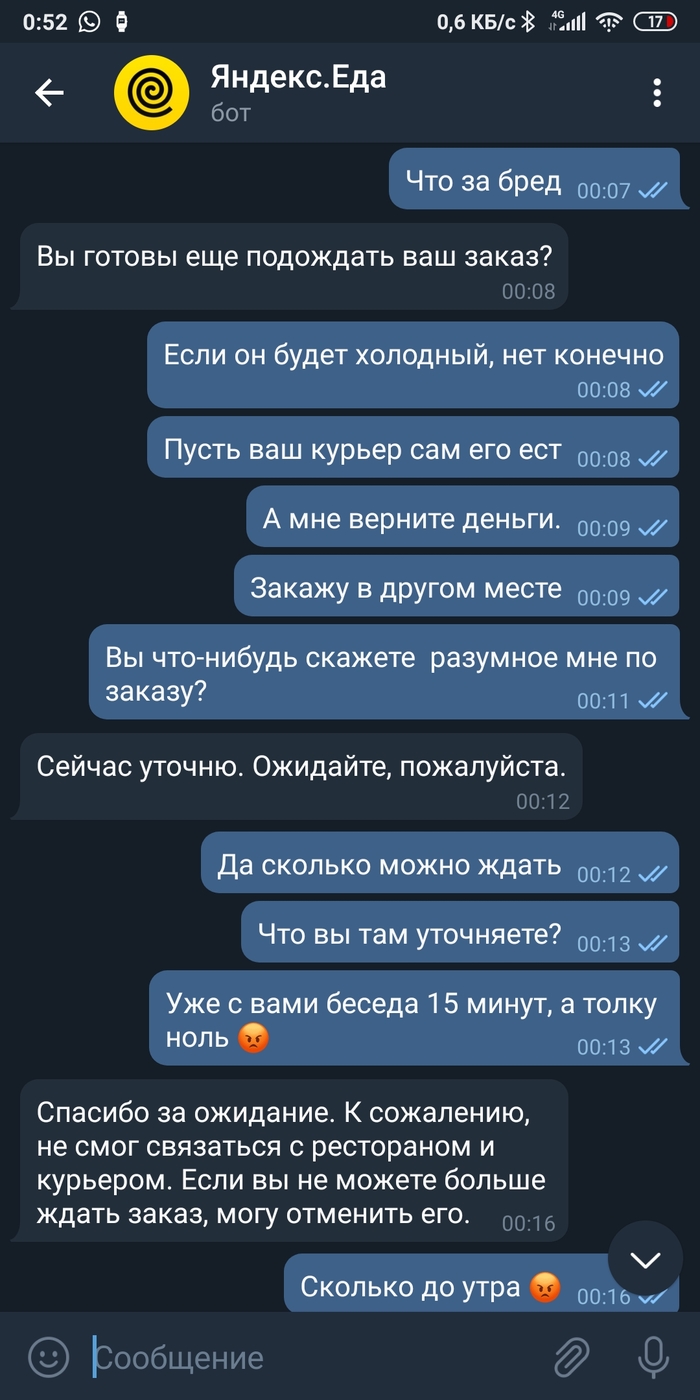Image resolution: width=700 pixels, height=1400 pixels.
Task: Focus the Сообщение text field
Action: [300, 1357]
